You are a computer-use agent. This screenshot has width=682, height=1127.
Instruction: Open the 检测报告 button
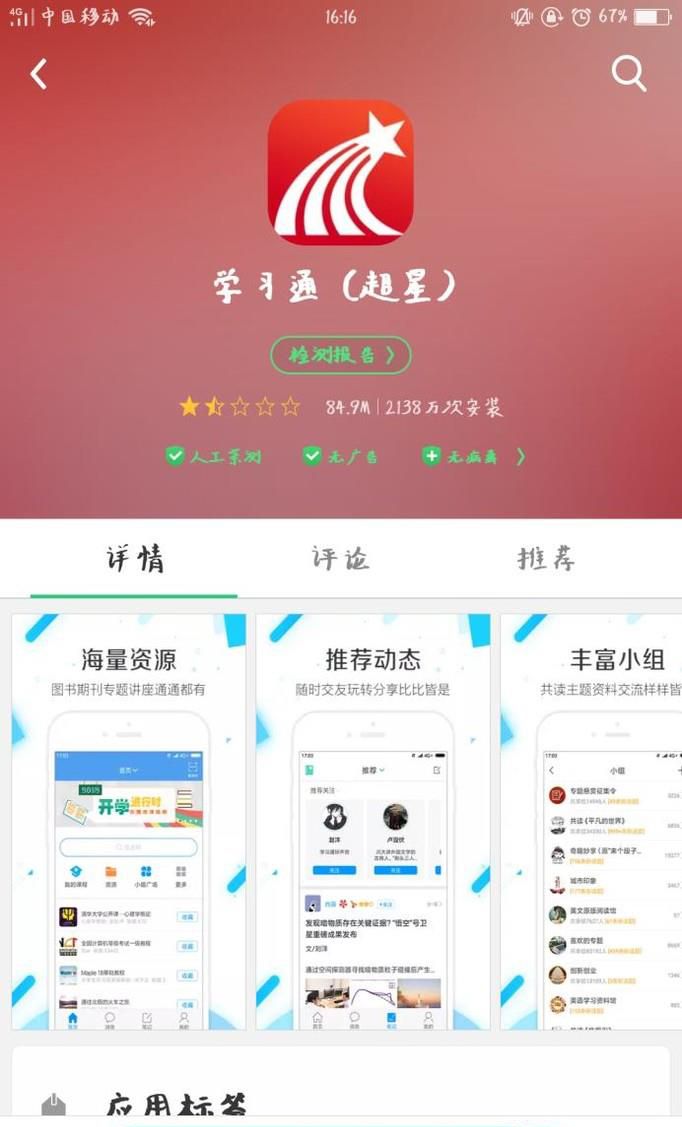pos(340,355)
